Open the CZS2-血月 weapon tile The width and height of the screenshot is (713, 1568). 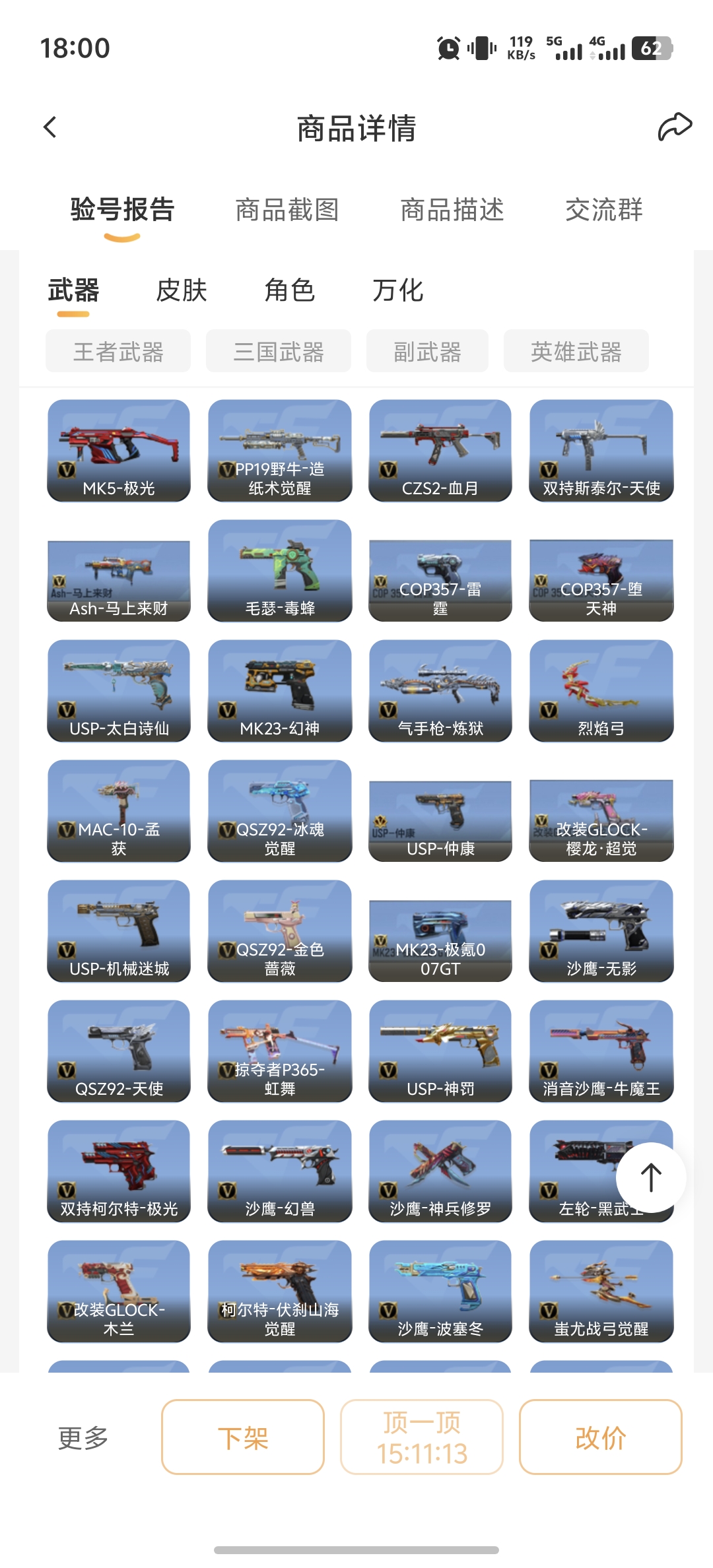coord(440,451)
